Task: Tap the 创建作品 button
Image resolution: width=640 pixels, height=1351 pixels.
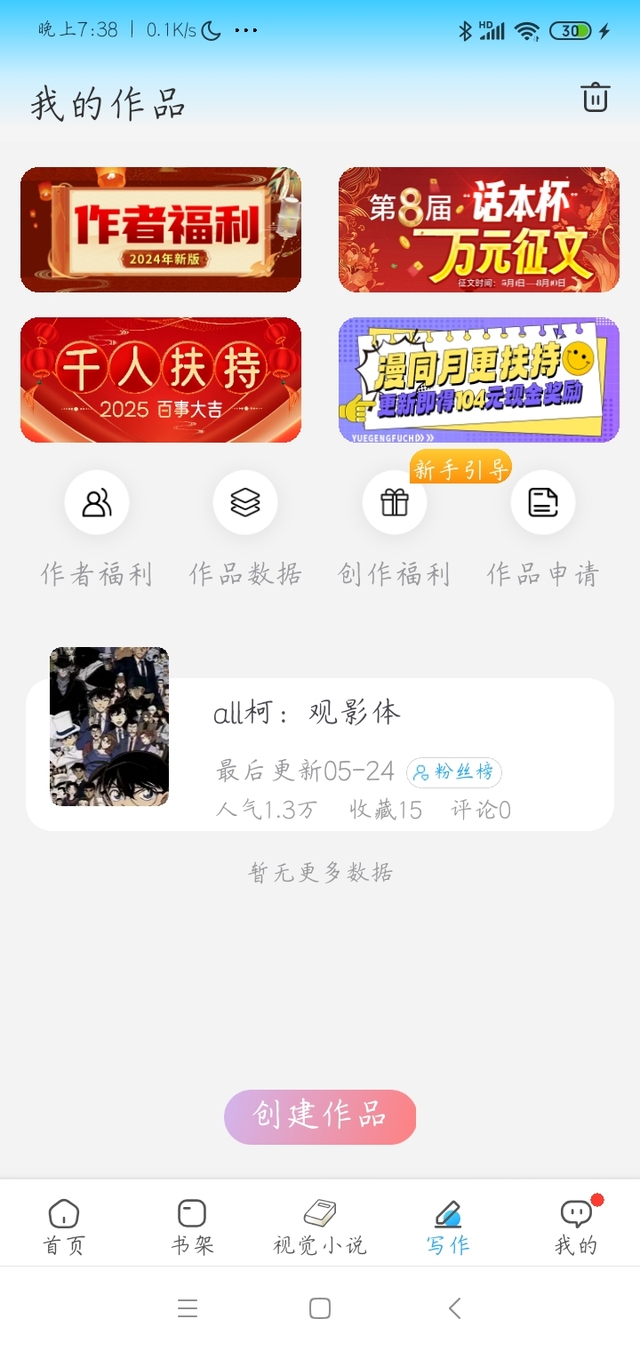Action: pos(320,1116)
